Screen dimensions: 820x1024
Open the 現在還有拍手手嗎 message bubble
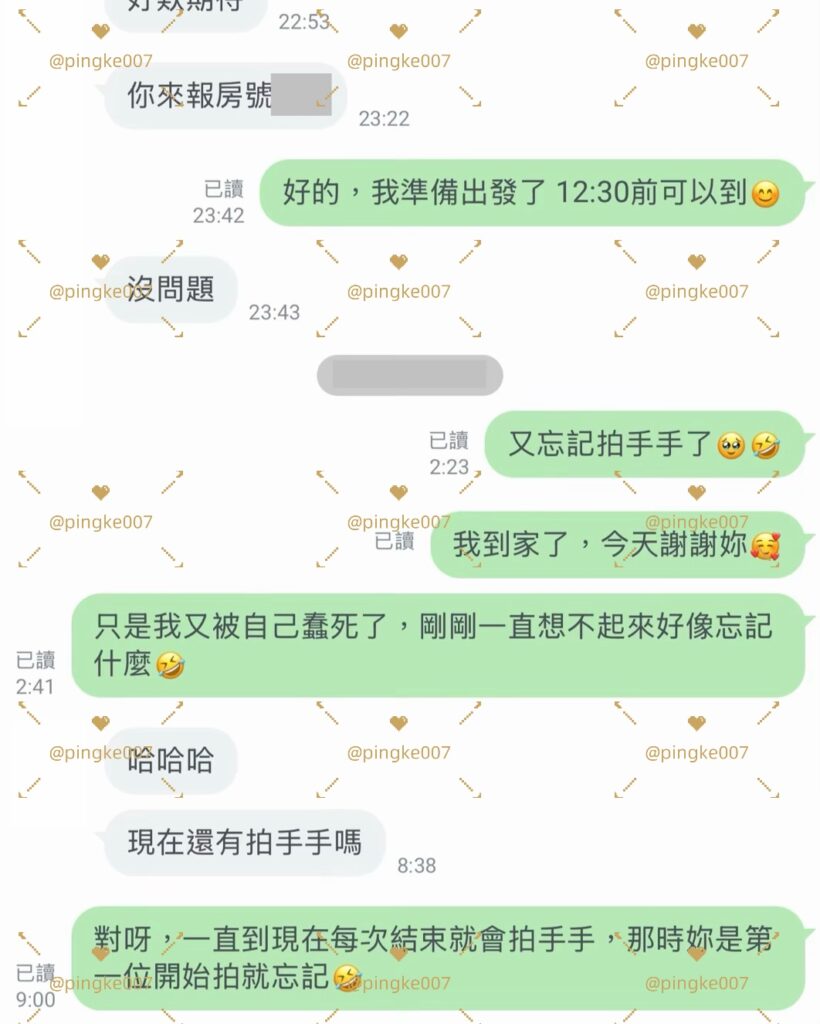click(243, 845)
